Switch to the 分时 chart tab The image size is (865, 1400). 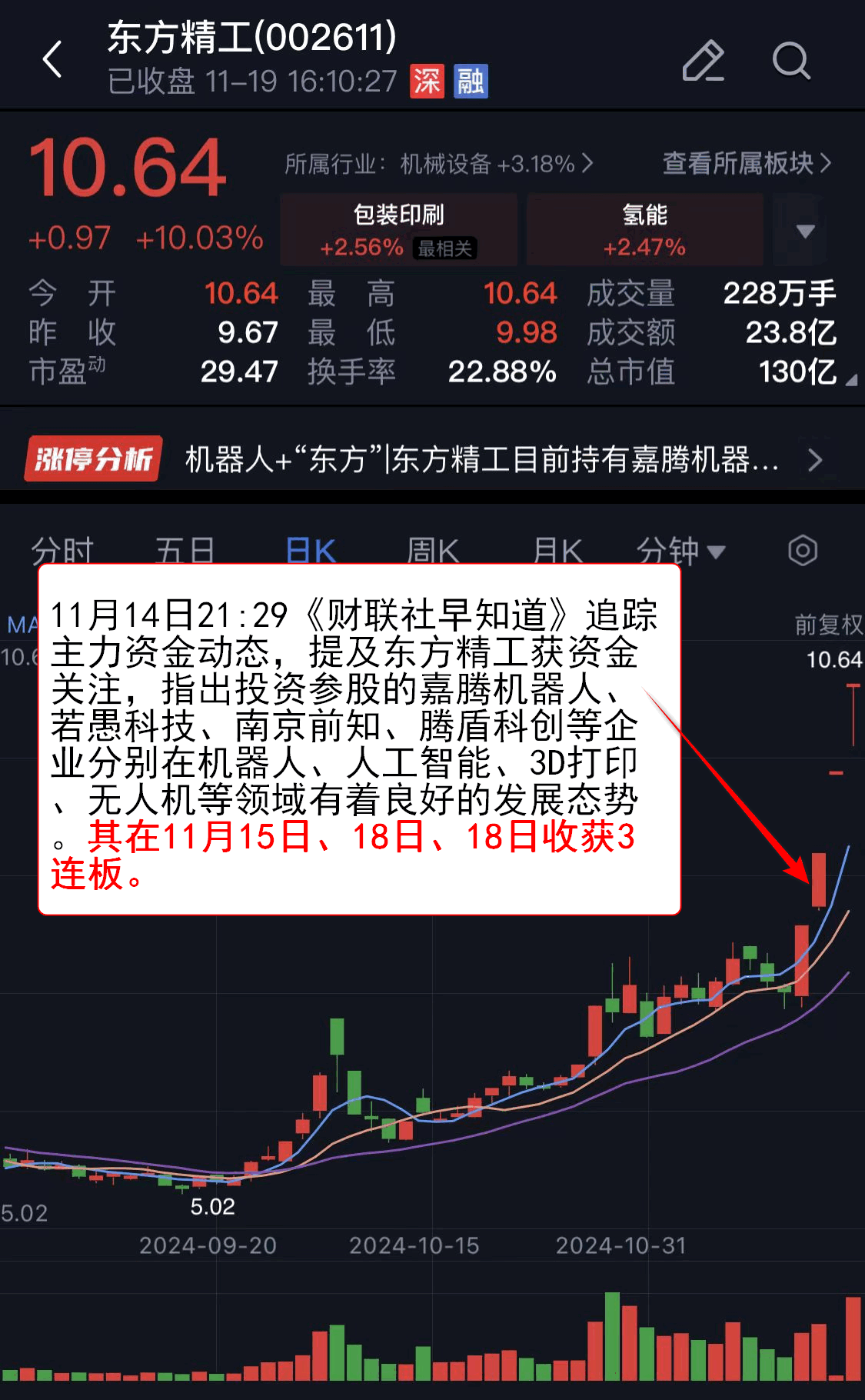(62, 551)
